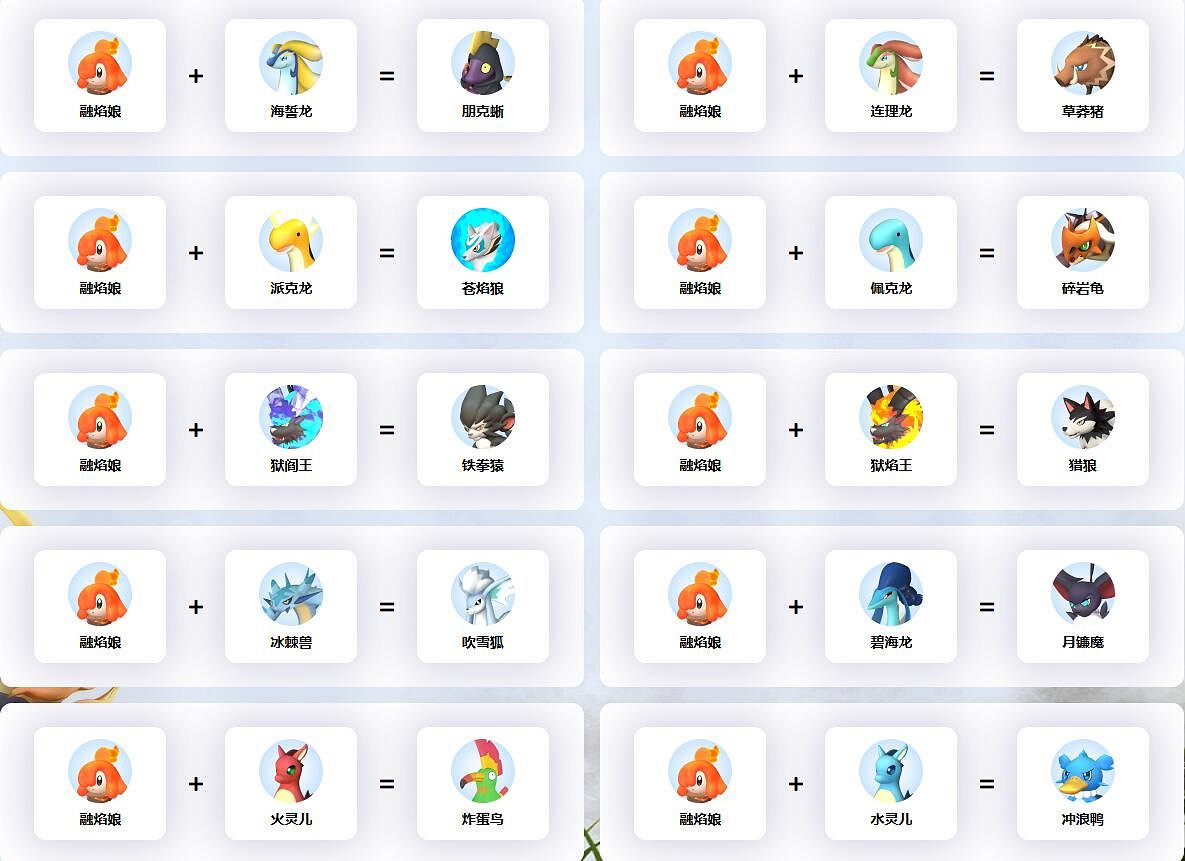
Task: Tap the 派克龙 pal tile
Action: click(291, 253)
